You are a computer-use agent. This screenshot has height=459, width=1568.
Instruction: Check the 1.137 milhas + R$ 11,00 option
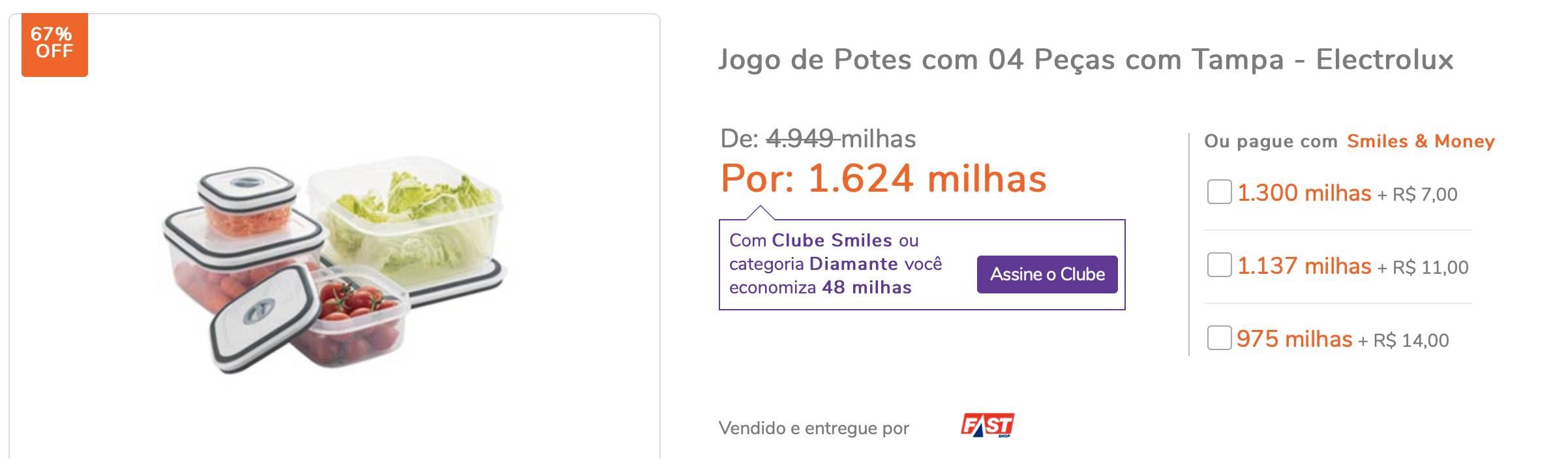[1218, 265]
